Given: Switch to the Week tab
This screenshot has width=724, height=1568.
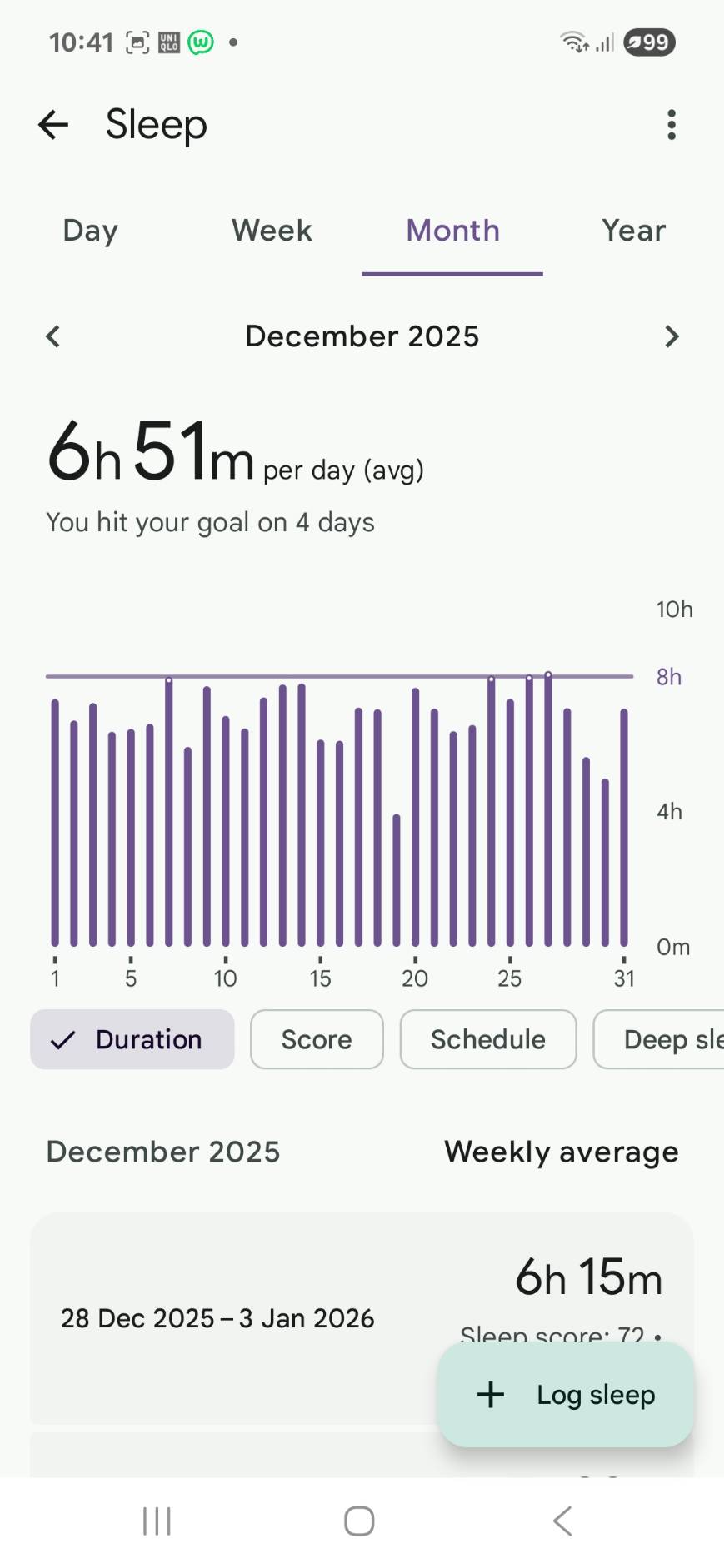Looking at the screenshot, I should pyautogui.click(x=272, y=231).
